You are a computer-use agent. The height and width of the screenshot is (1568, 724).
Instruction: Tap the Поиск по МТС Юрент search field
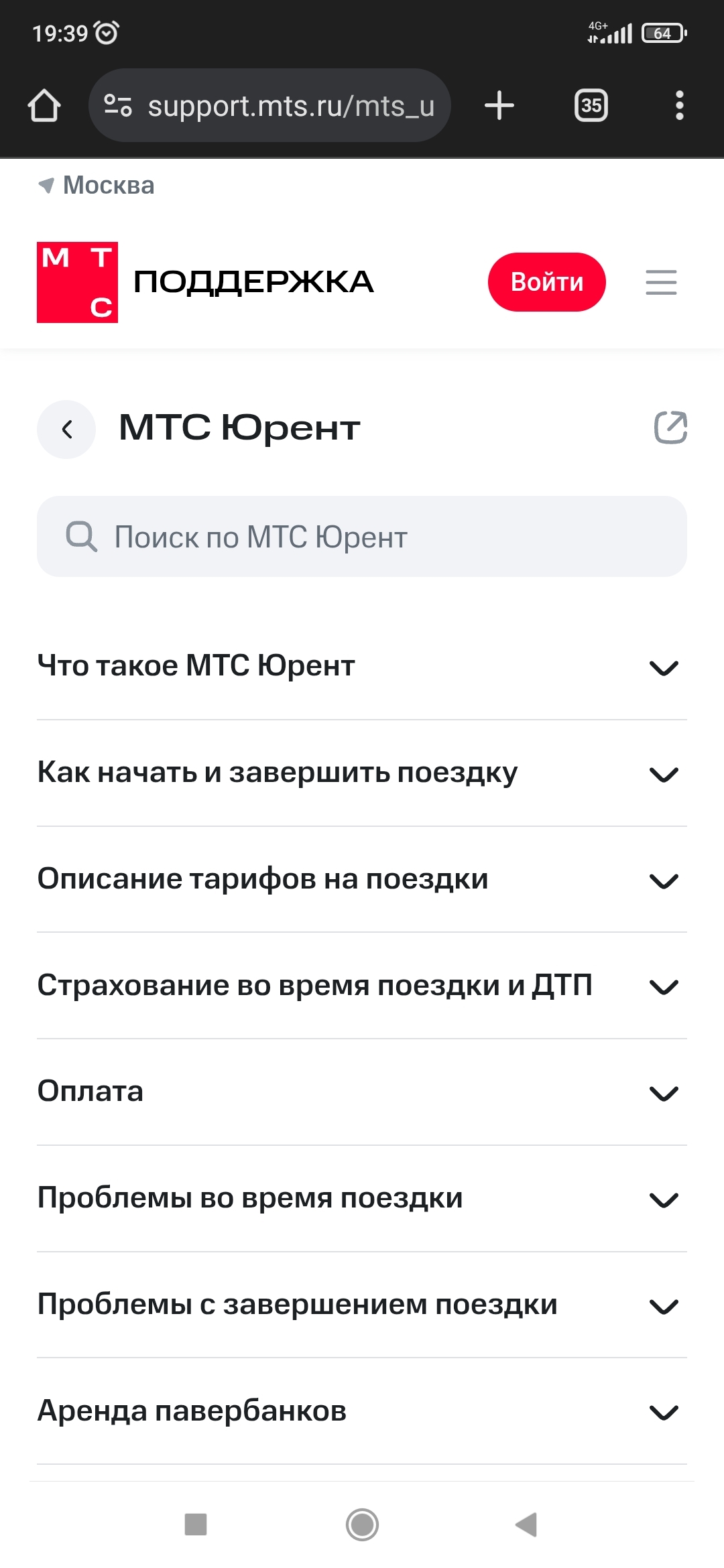click(x=362, y=537)
